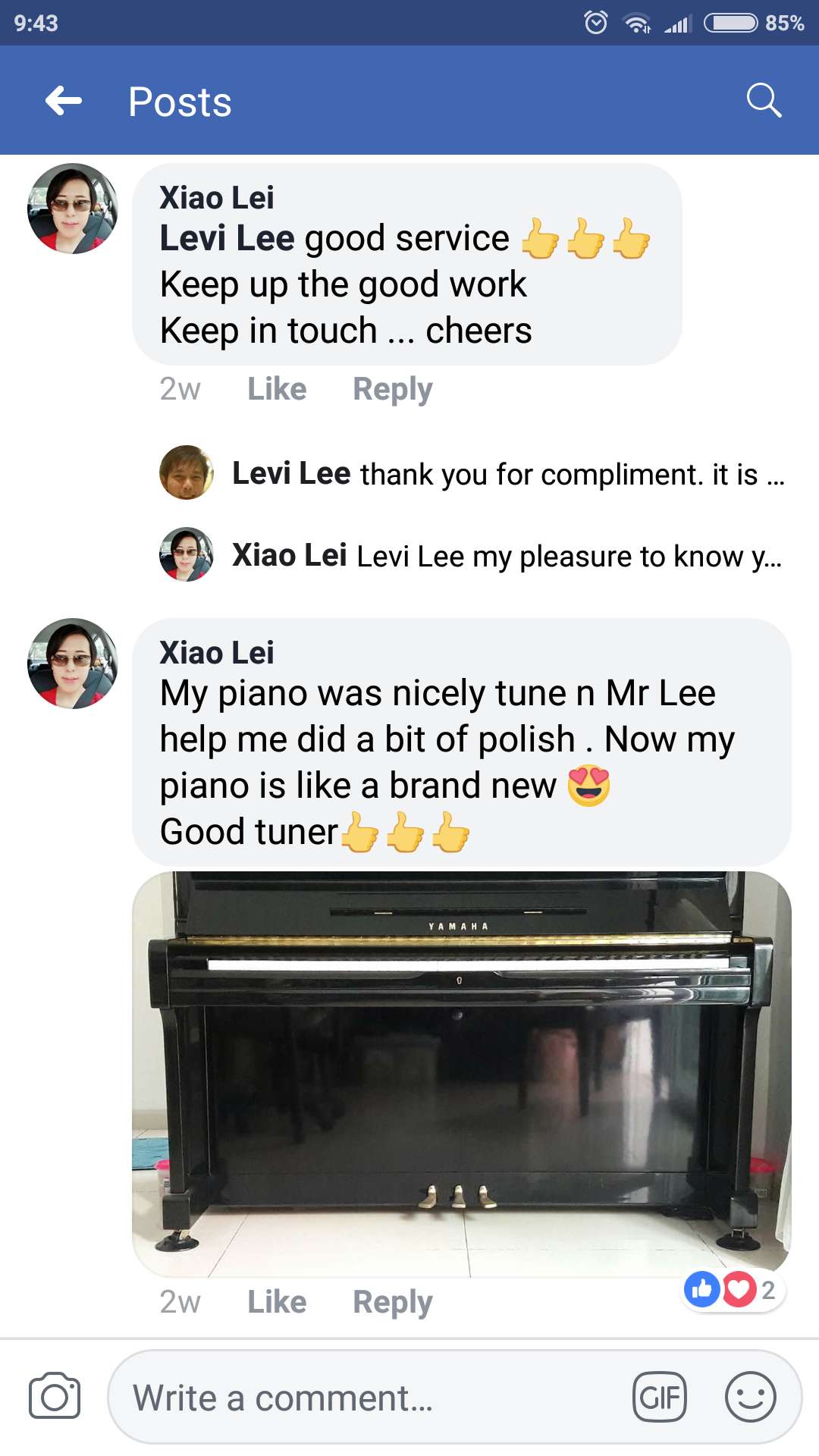Like the "piano was nicely tune" comment
Viewport: 819px width, 1456px height.
[x=277, y=1302]
